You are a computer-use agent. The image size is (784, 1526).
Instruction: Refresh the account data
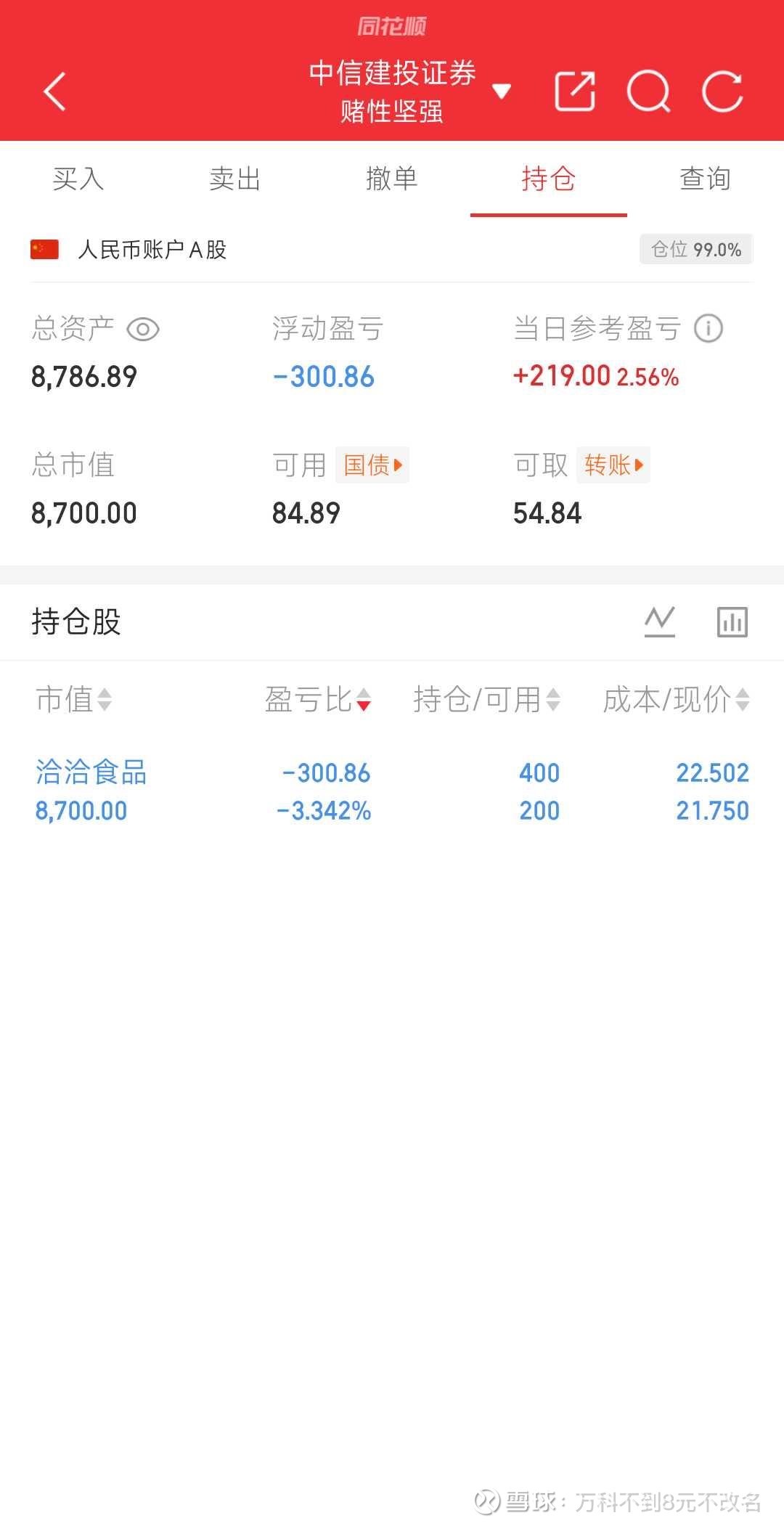(x=722, y=91)
